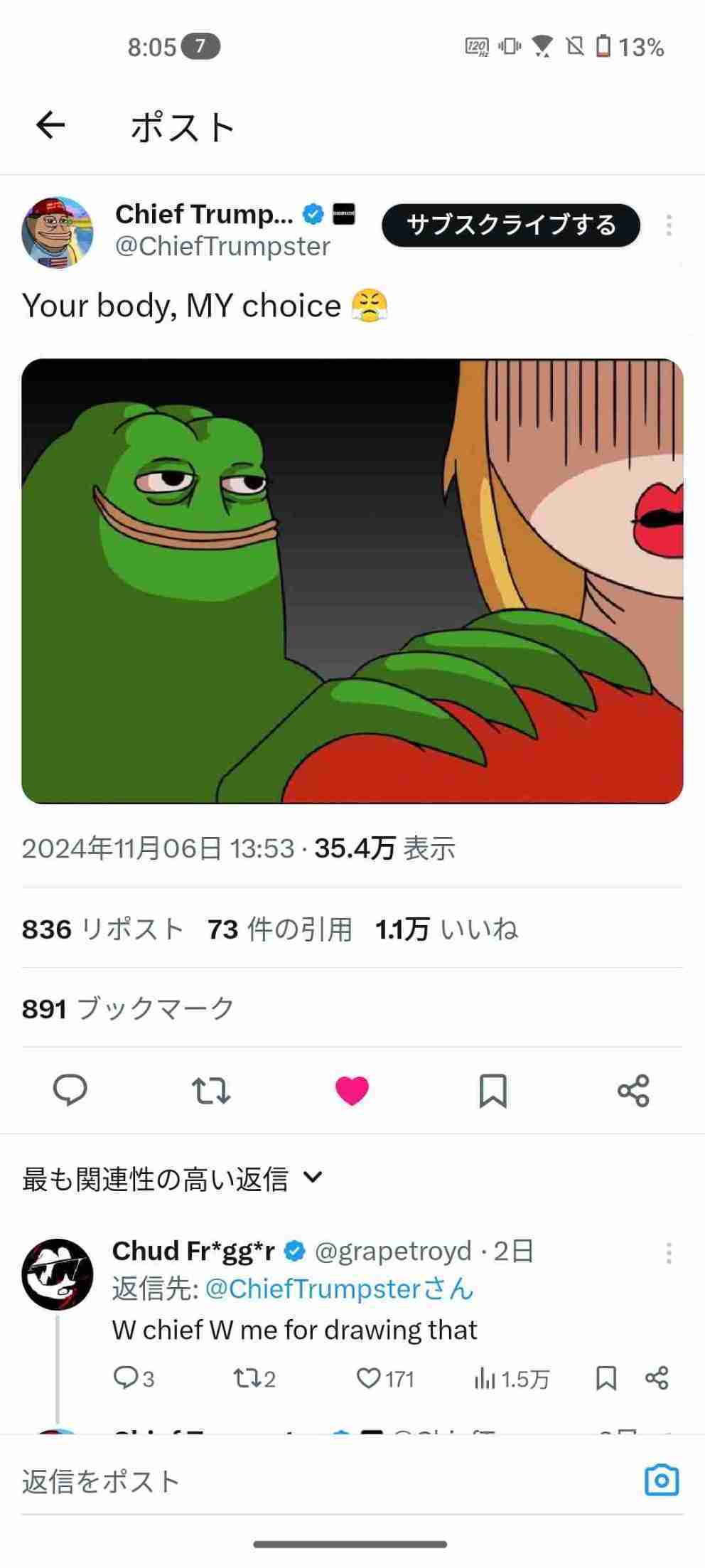Open the Pepe cartoon image in the post
The image size is (705, 1568).
click(x=352, y=581)
